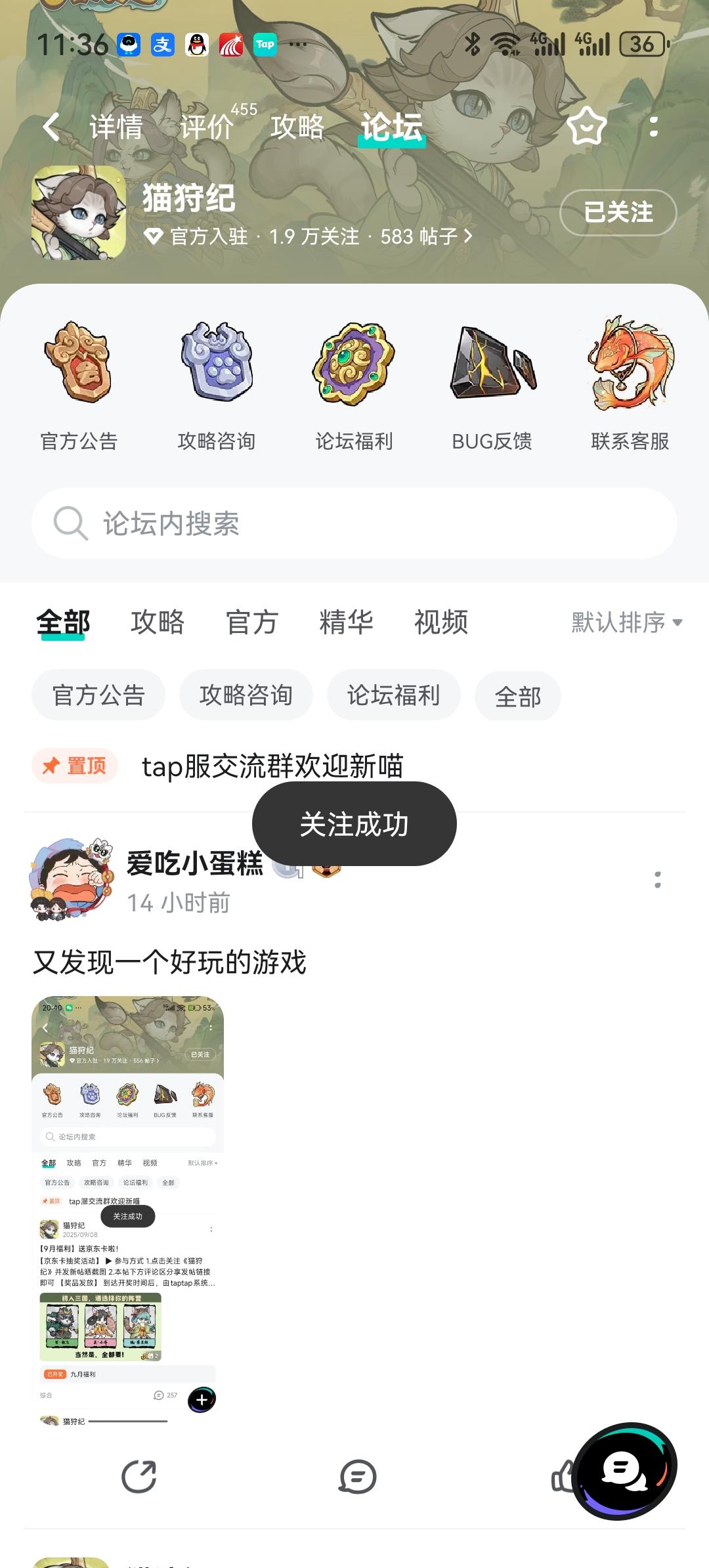Image resolution: width=709 pixels, height=1568 pixels.
Task: Select the 官方公告 filter chip
Action: coord(98,695)
